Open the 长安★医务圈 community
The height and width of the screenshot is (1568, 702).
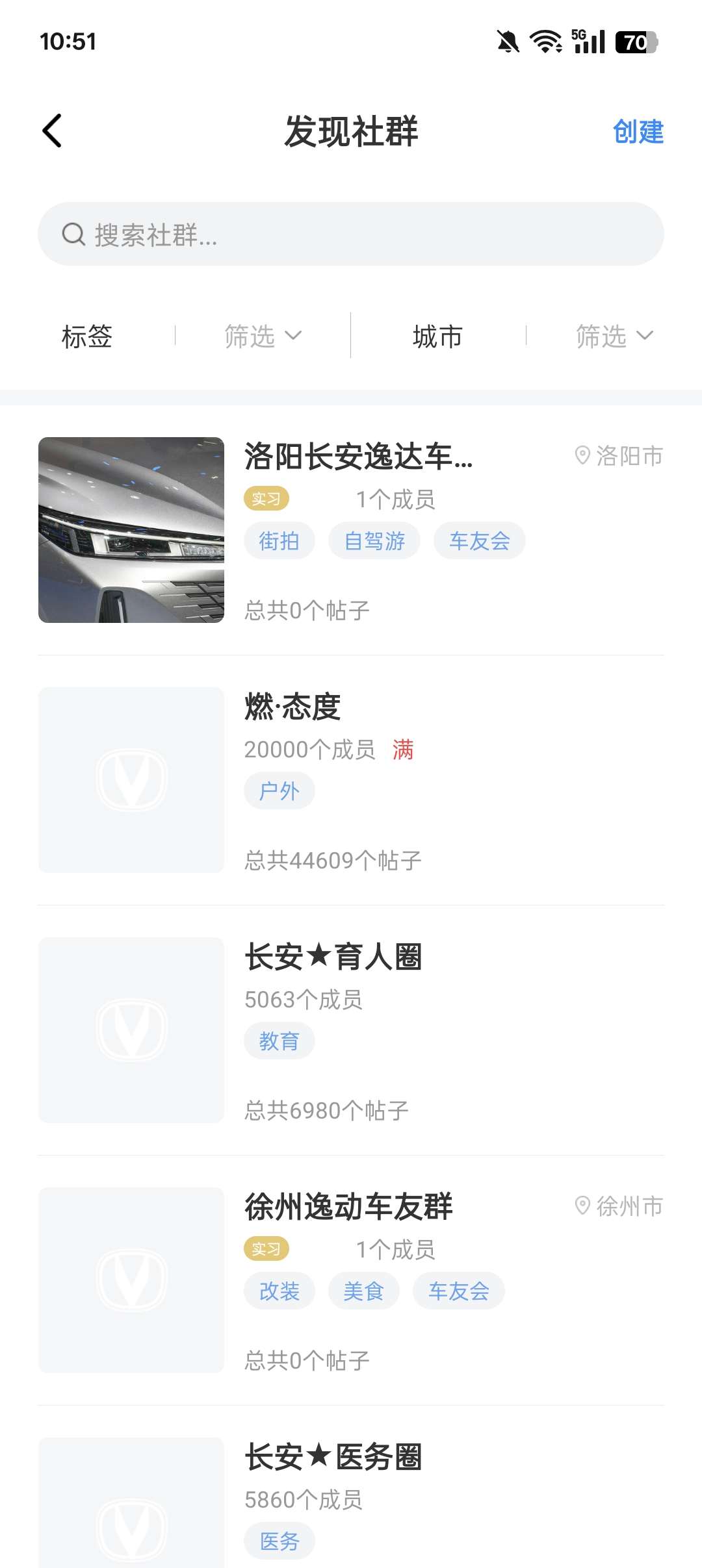(333, 1457)
